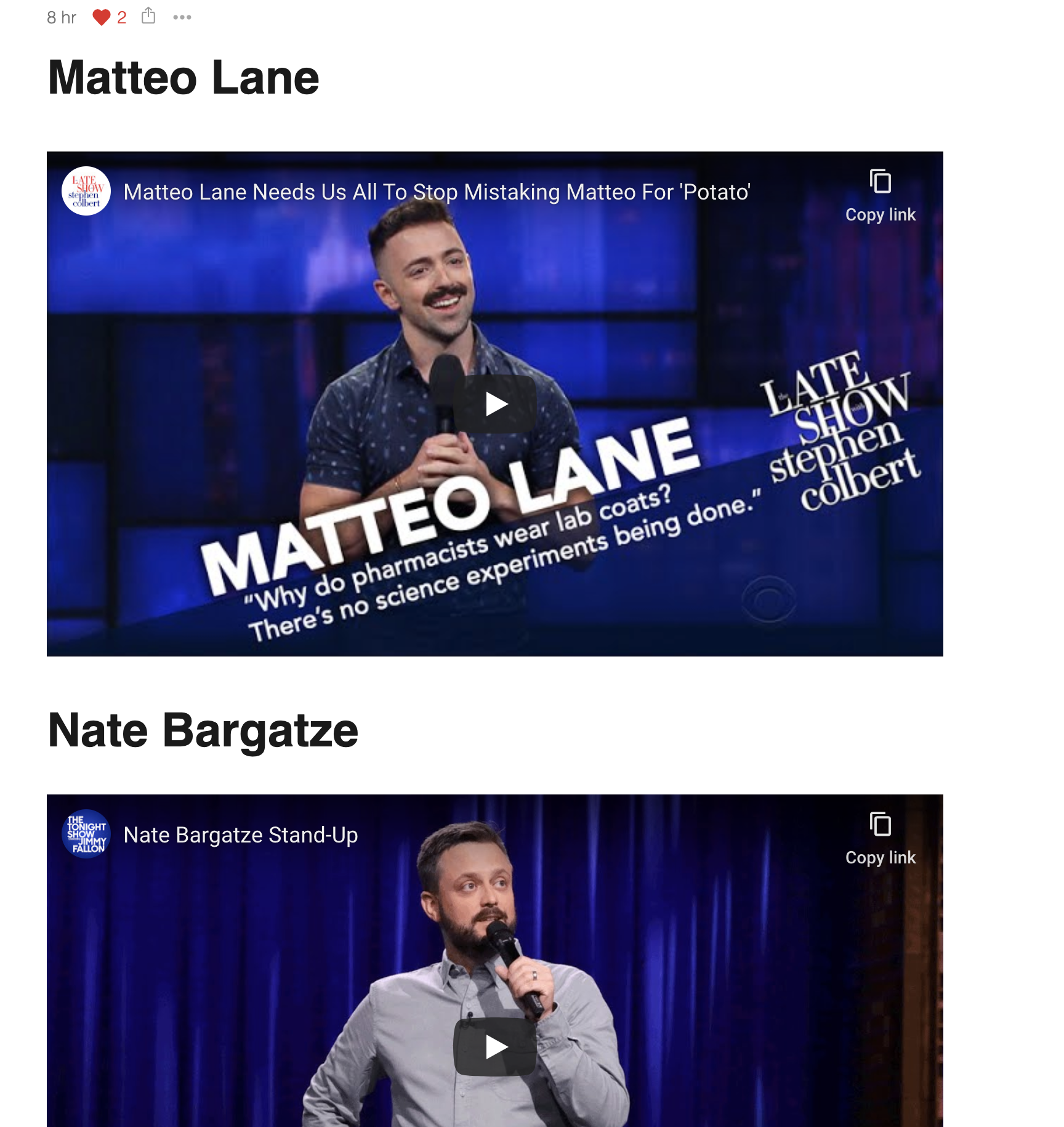1064x1127 pixels.
Task: Play the Nate Bargatze Stand-Up video
Action: point(495,1047)
